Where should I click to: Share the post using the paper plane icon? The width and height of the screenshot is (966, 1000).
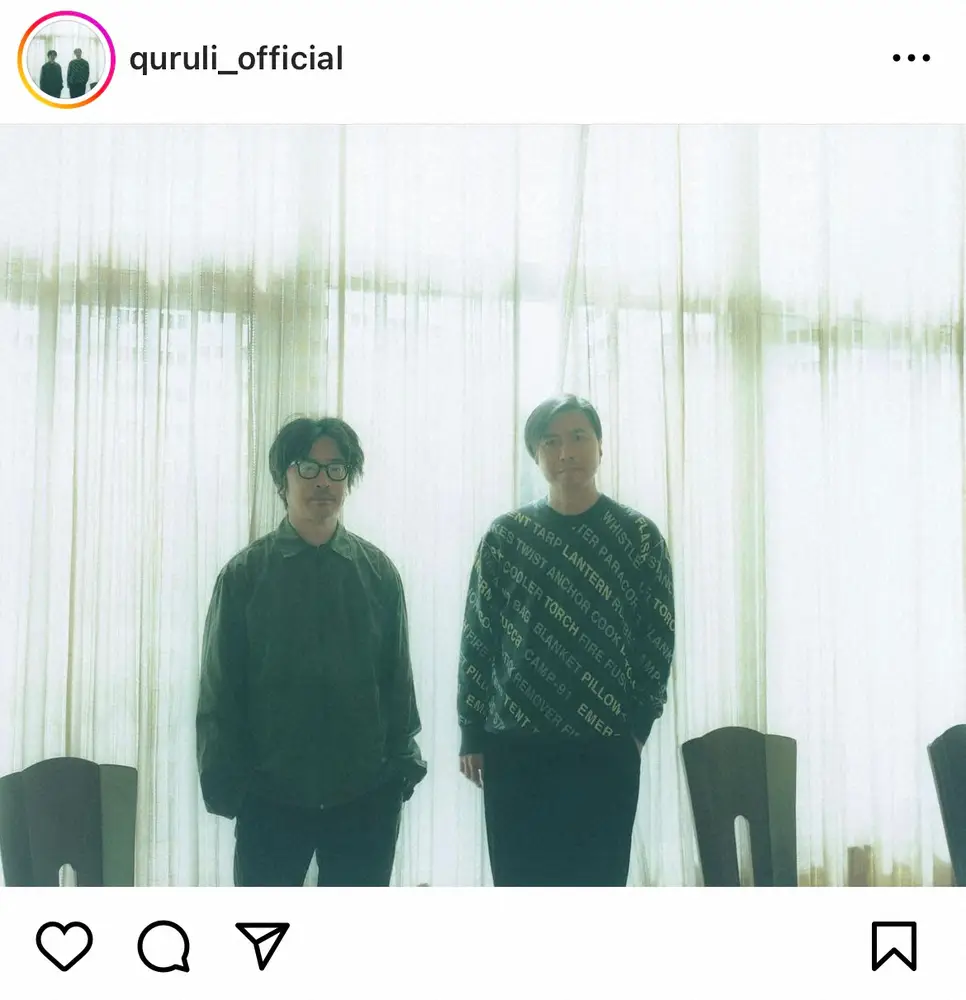pyautogui.click(x=262, y=944)
